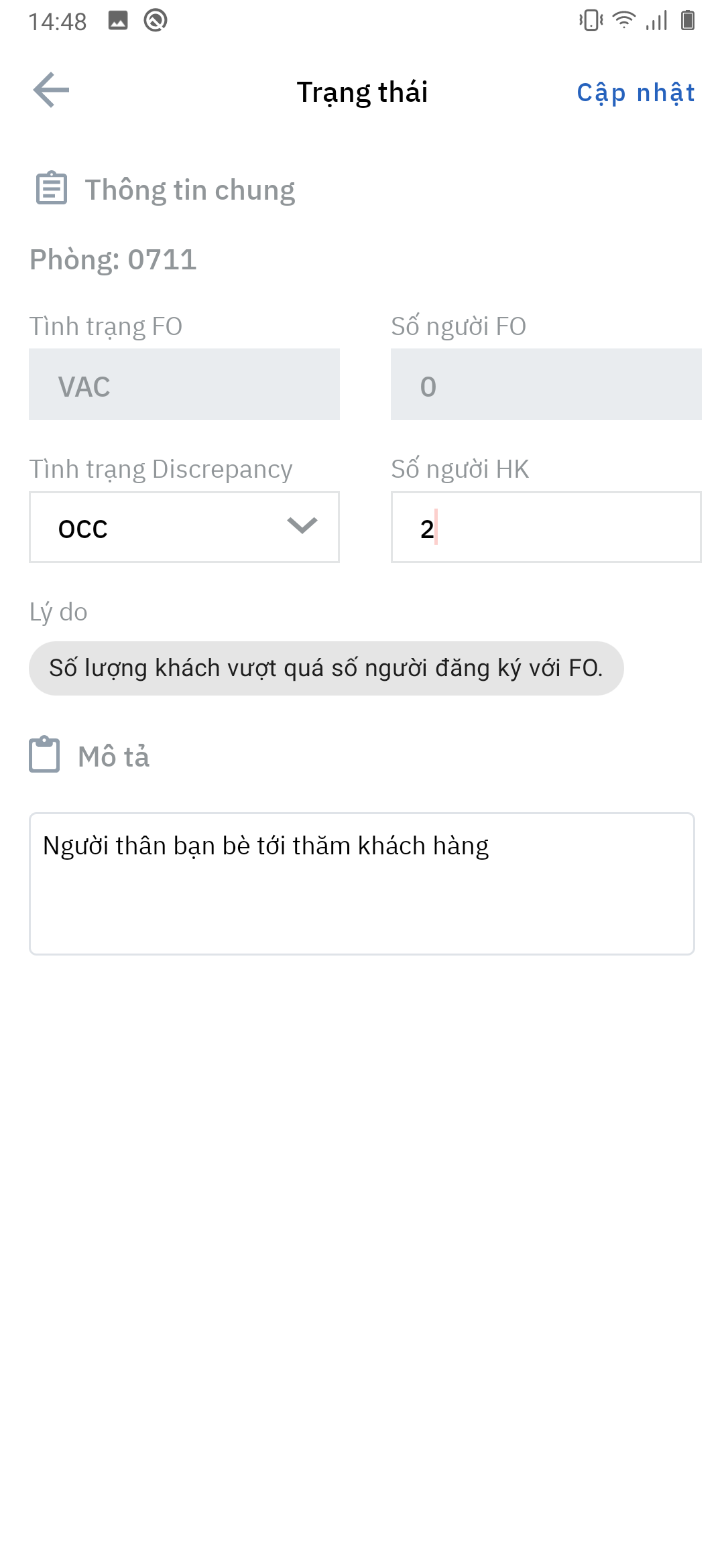Edit the Số người HK field
Screen dimensions: 724x1568
click(x=546, y=527)
